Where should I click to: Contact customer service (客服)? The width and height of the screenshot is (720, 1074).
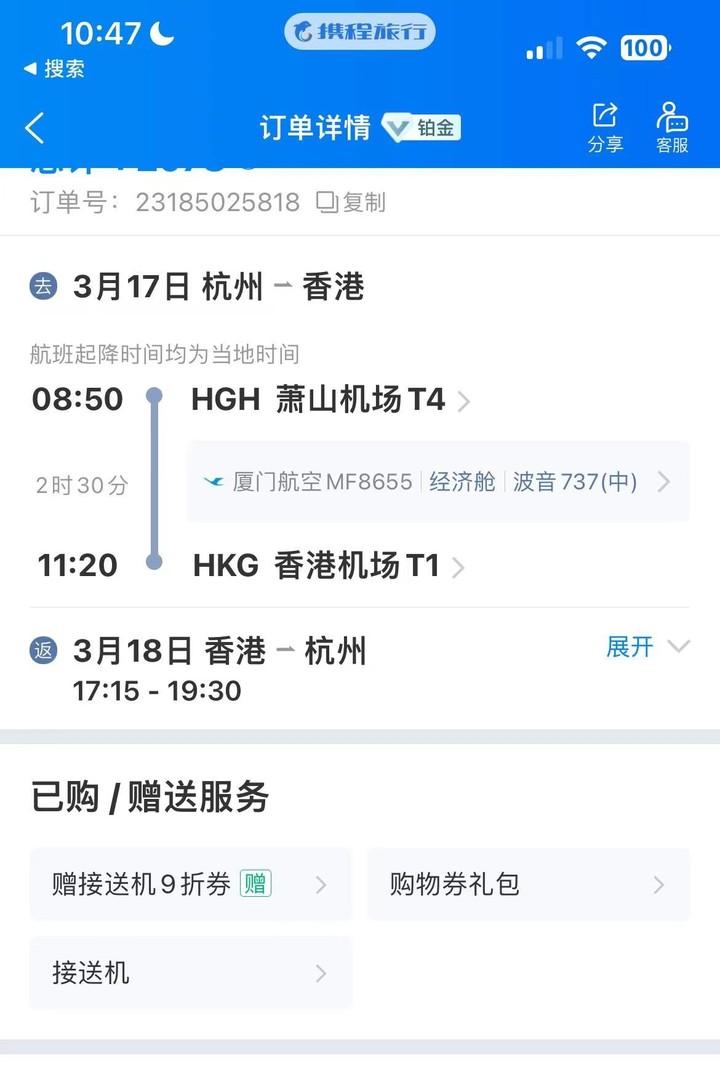672,128
